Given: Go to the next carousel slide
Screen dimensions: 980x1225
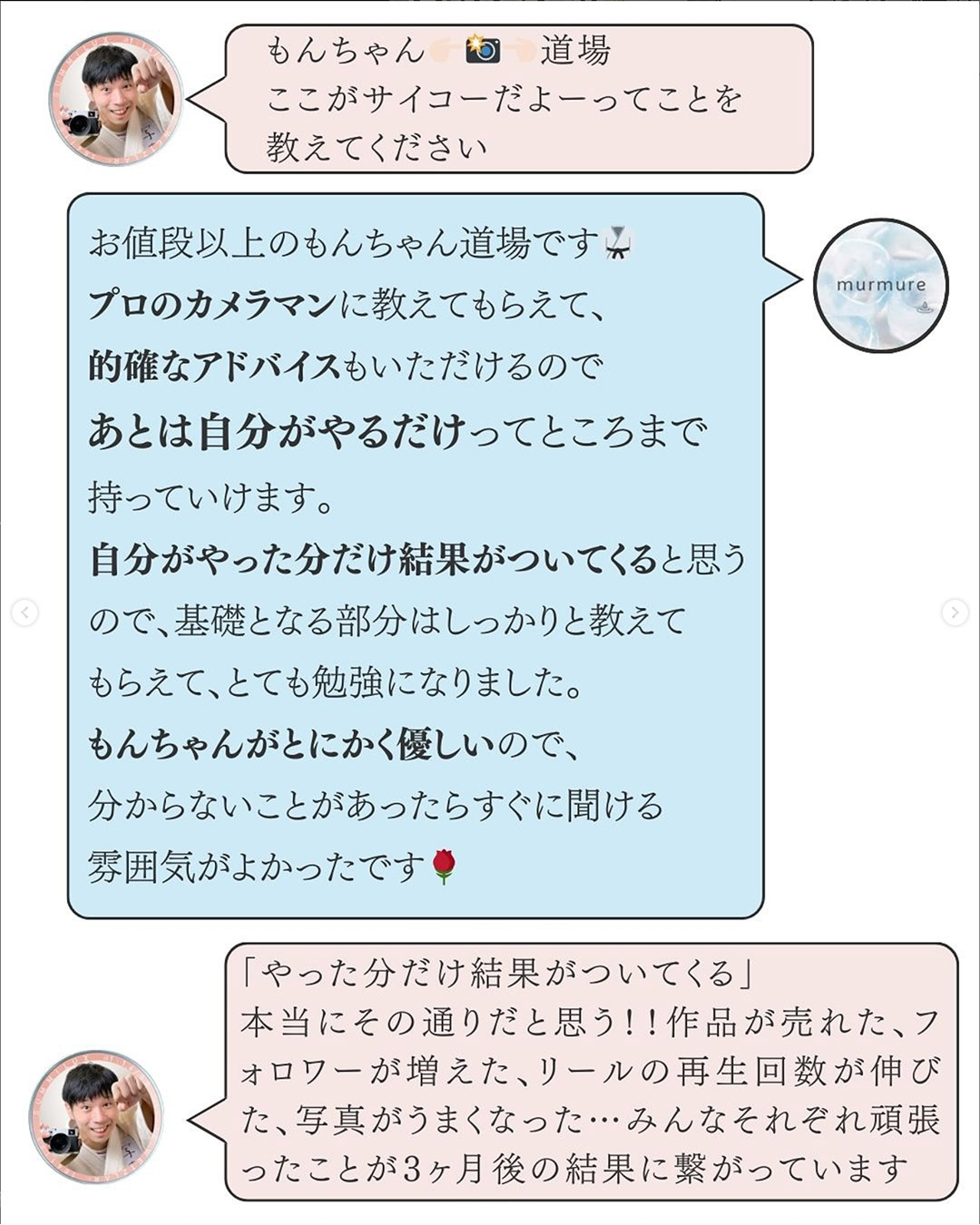Looking at the screenshot, I should point(955,613).
